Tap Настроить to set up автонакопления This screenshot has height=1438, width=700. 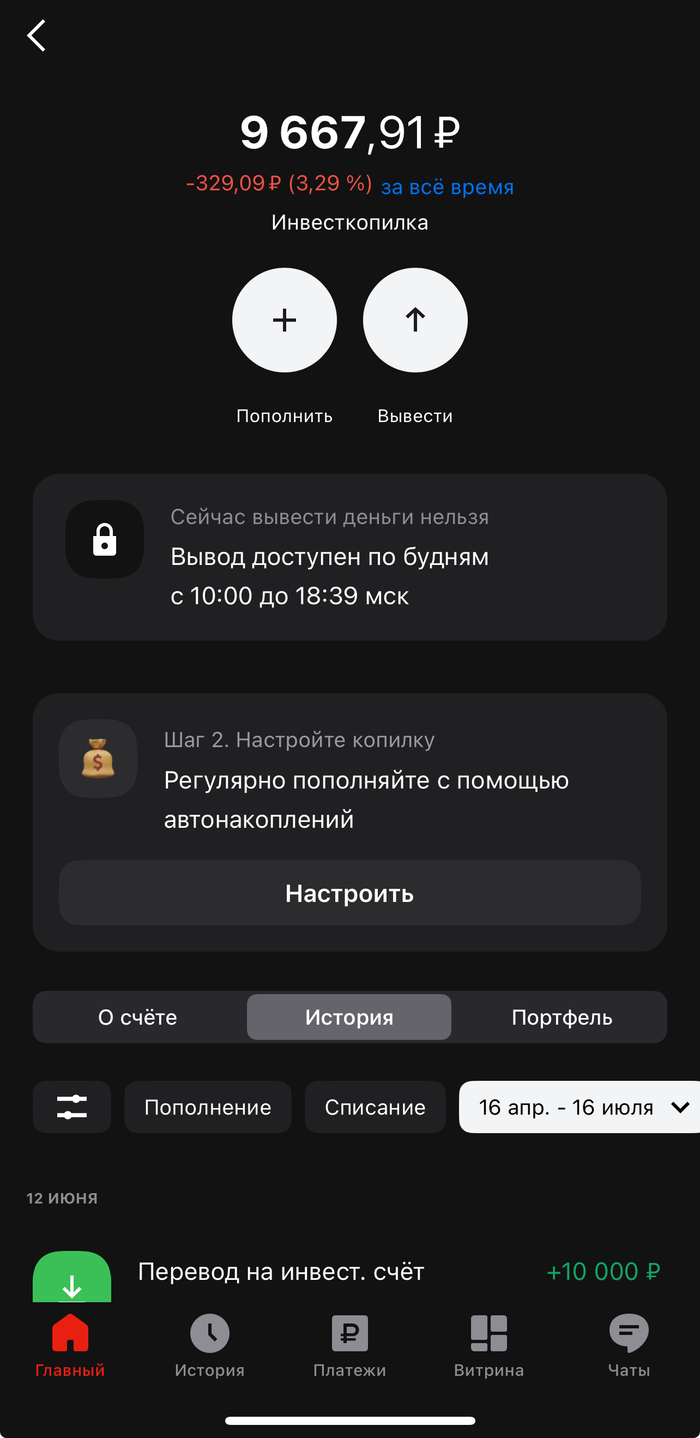(x=349, y=893)
